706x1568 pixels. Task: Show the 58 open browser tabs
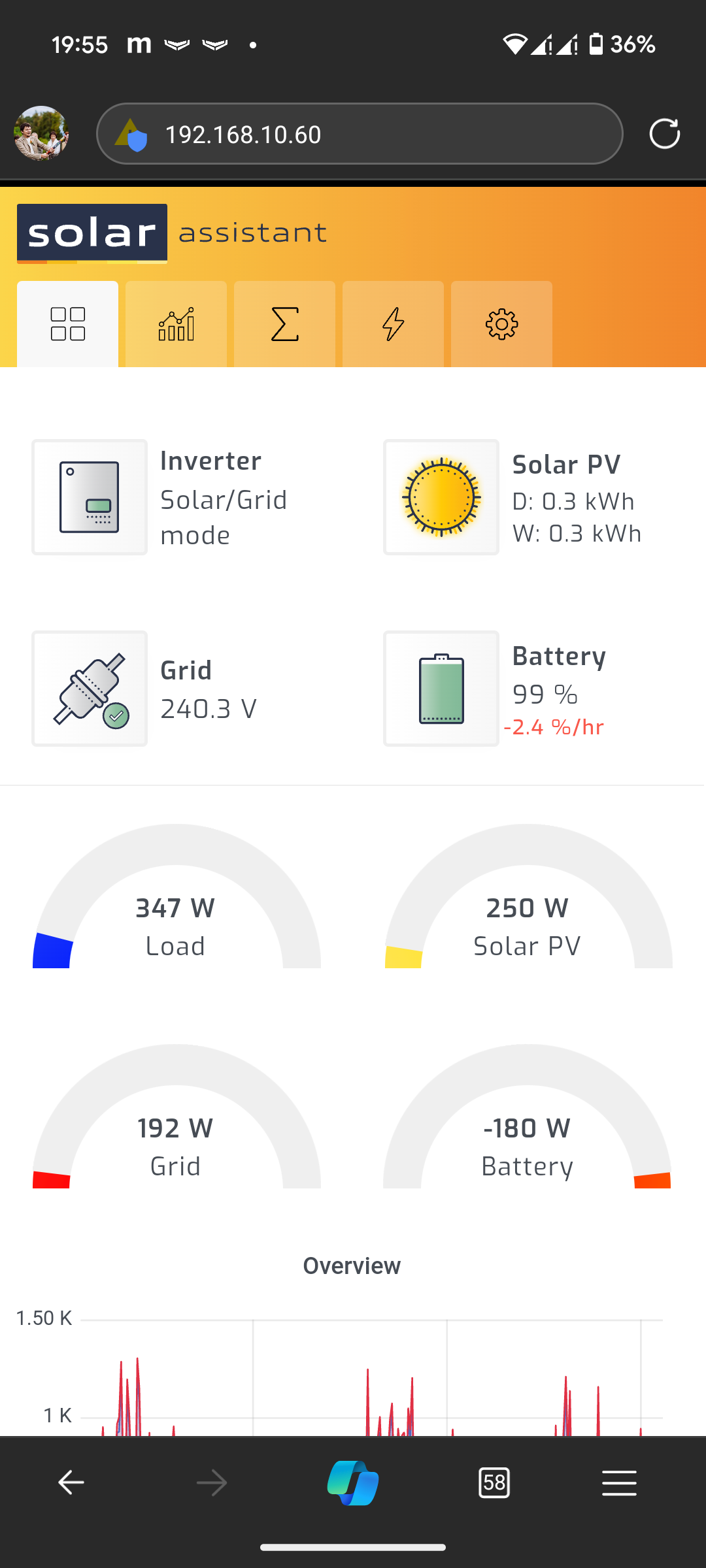pos(494,1483)
